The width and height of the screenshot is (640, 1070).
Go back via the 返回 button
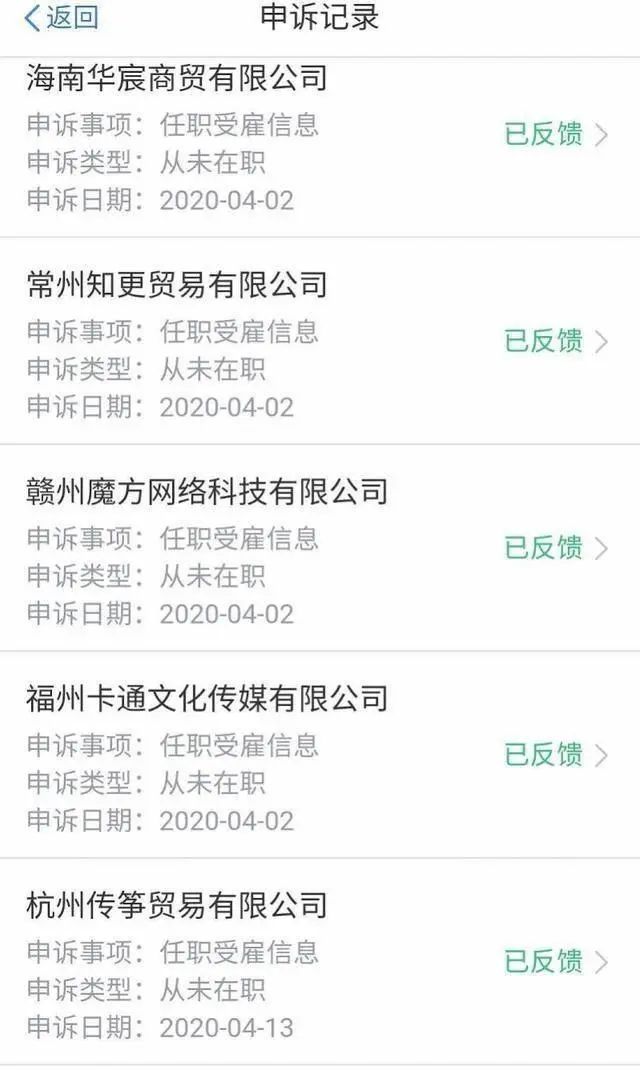pyautogui.click(x=62, y=18)
